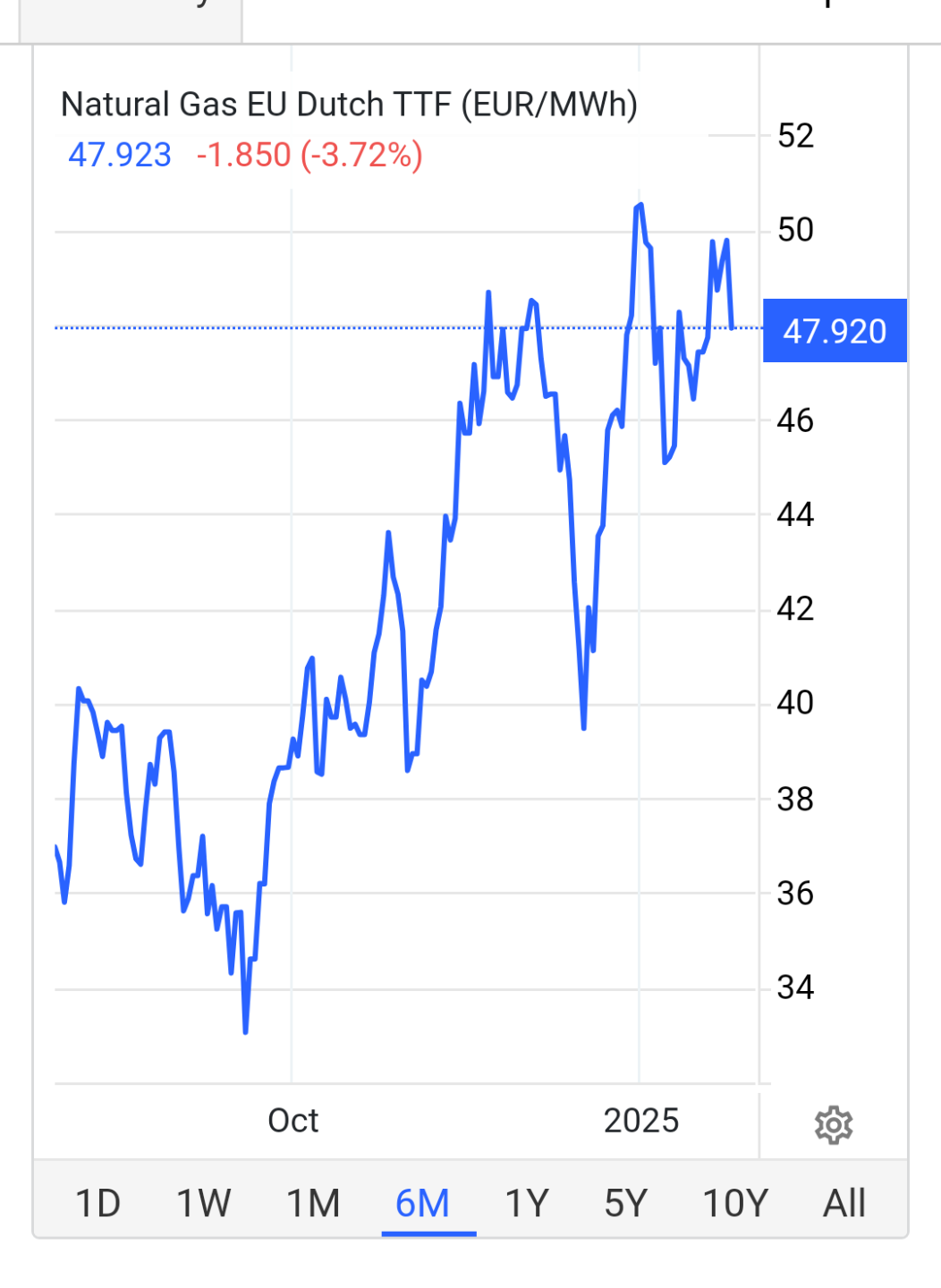Viewport: 941px width, 1288px height.
Task: Open the chart settings gear
Action: pyautogui.click(x=834, y=1124)
